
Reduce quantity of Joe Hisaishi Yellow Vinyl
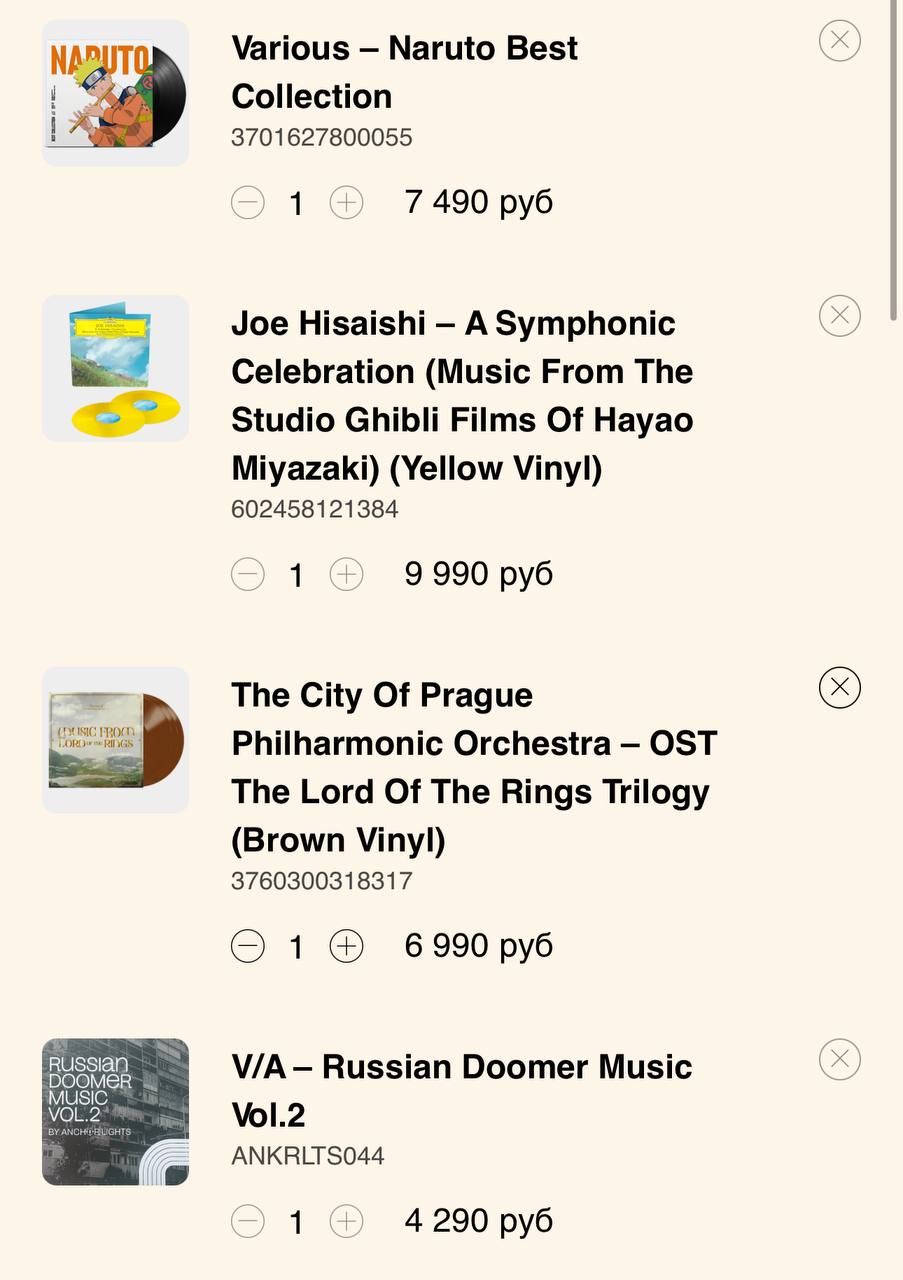[x=248, y=575]
